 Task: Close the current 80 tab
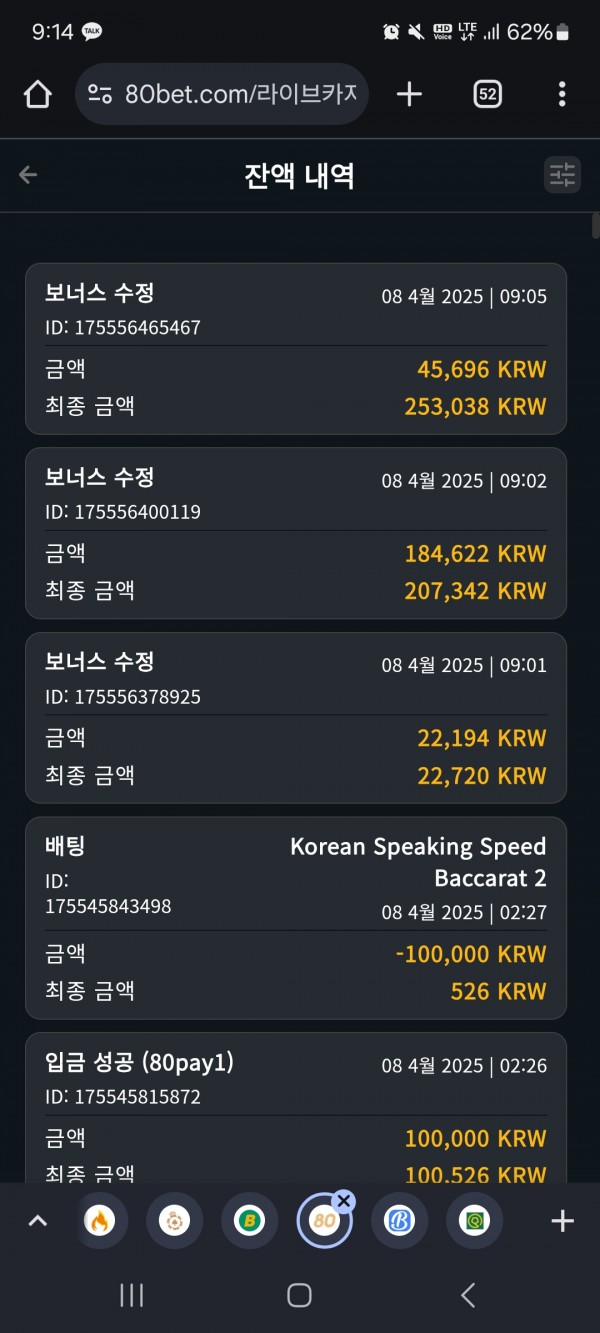(x=343, y=1200)
